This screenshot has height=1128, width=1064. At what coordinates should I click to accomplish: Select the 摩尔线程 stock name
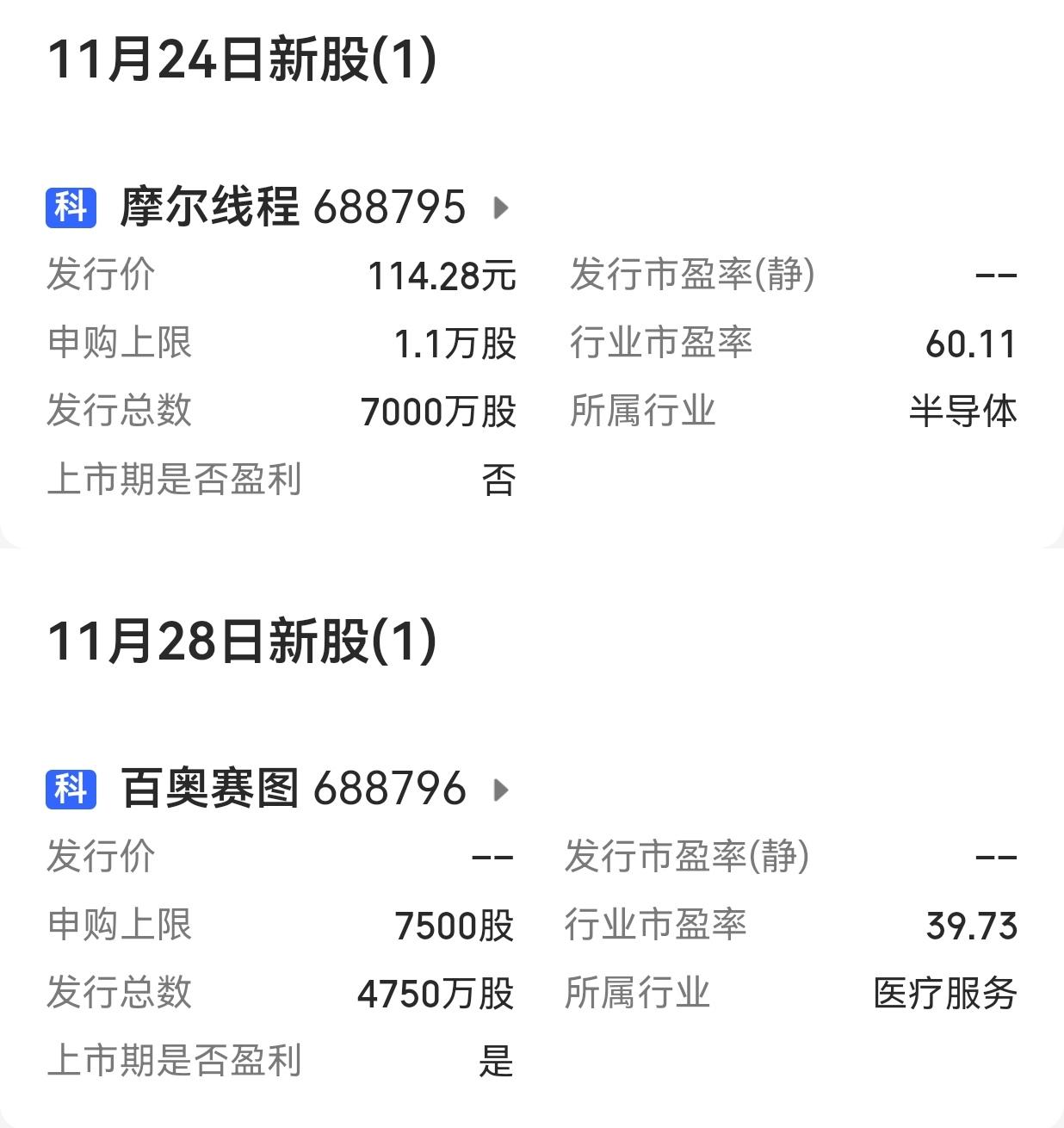211,207
